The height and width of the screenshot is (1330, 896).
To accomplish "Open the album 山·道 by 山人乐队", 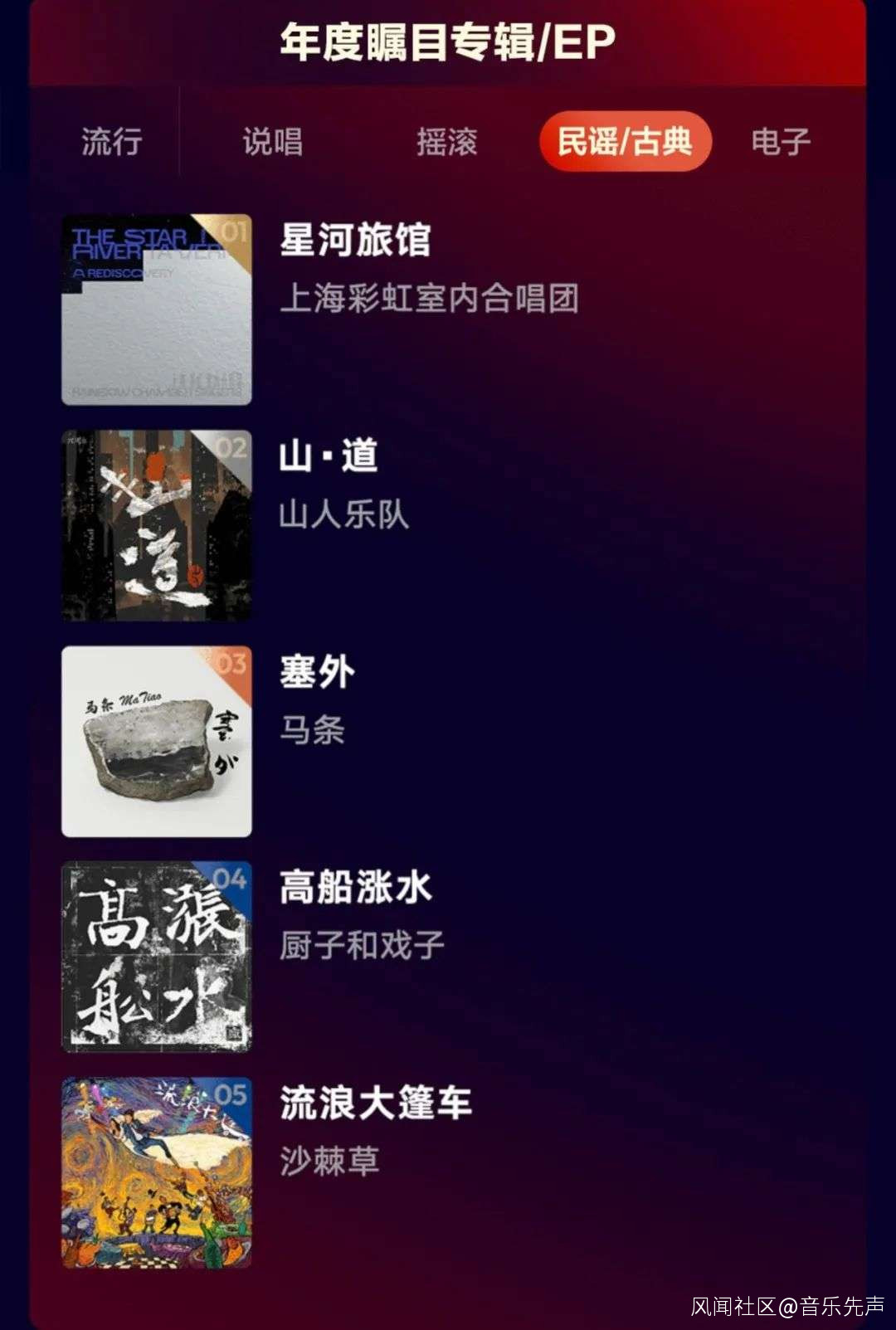I will click(x=329, y=456).
